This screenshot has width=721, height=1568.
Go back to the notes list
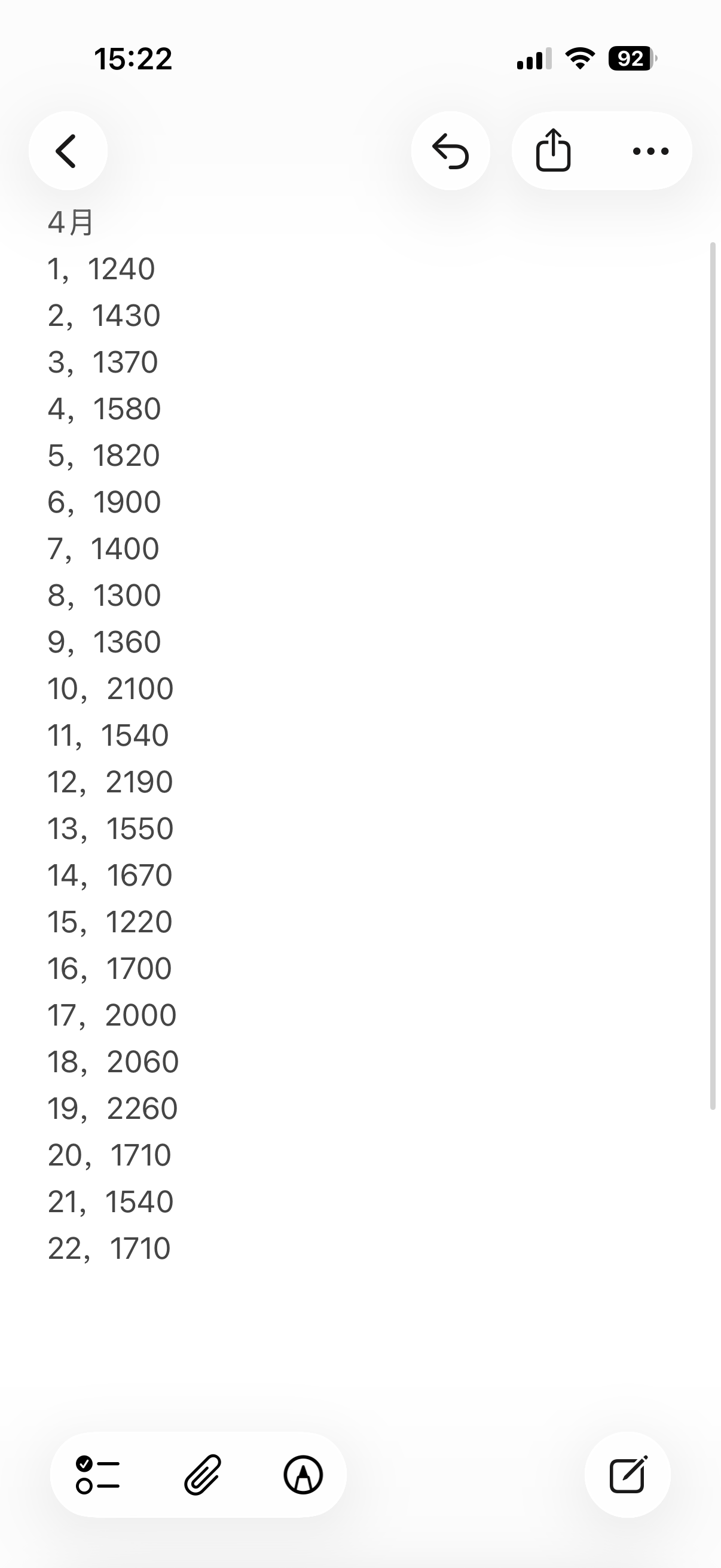coord(68,151)
